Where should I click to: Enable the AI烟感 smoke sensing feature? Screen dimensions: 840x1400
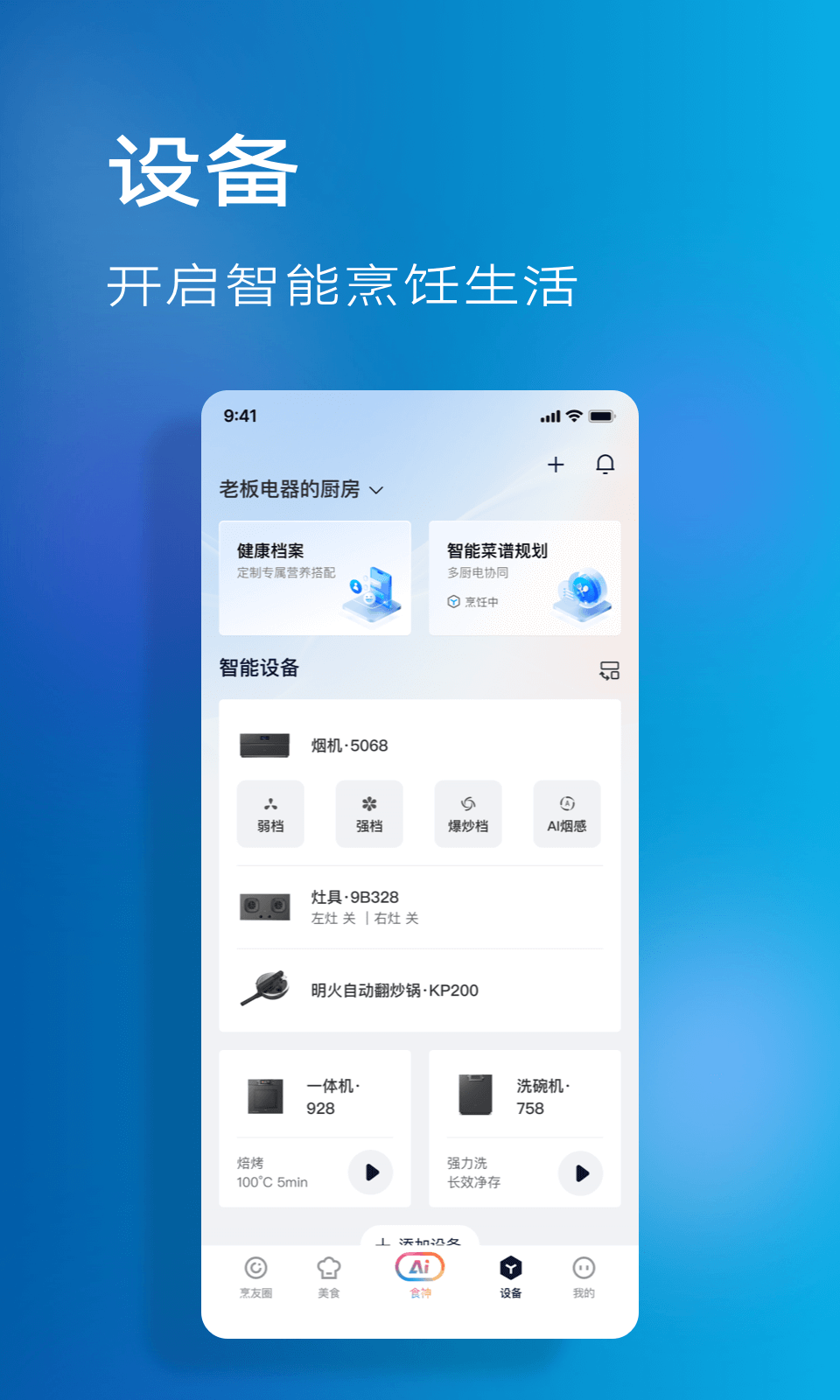pyautogui.click(x=567, y=814)
